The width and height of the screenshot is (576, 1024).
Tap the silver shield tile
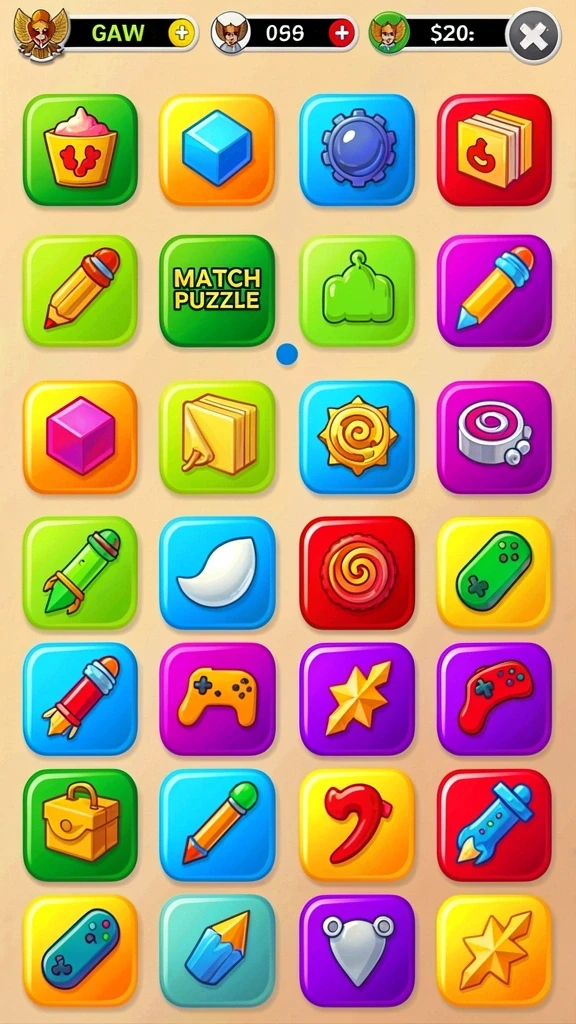tap(357, 951)
